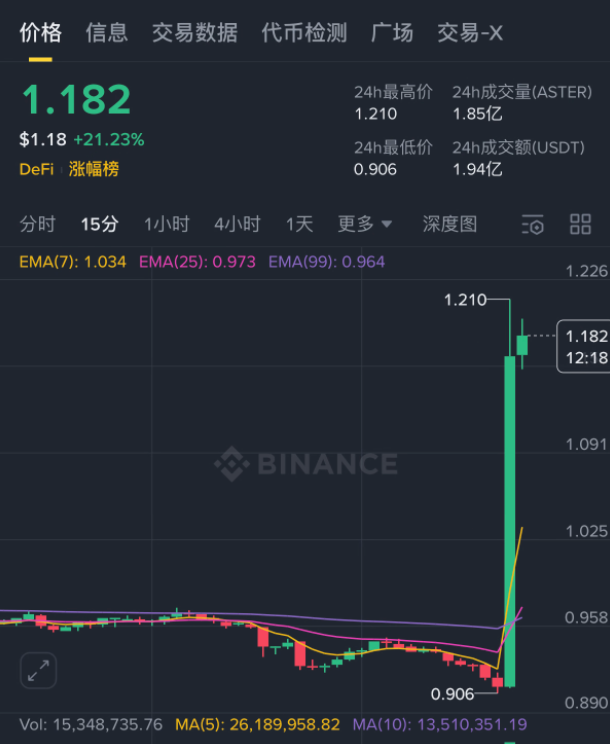The width and height of the screenshot is (610, 744).
Task: Go to the 代币检测 tab
Action: (304, 33)
